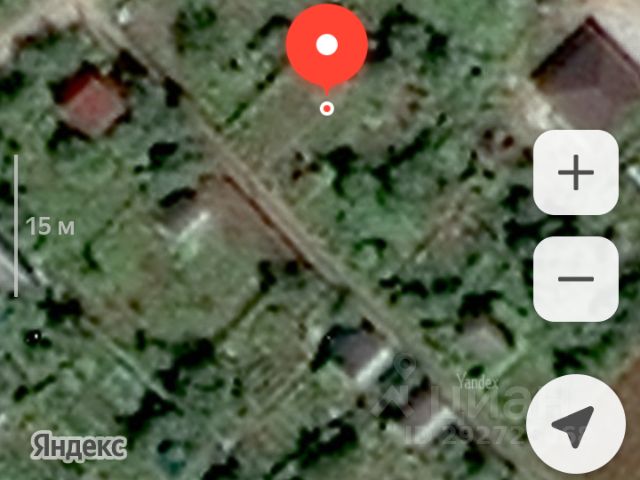Center map on my current location
This screenshot has height=480, width=640.
[574, 426]
